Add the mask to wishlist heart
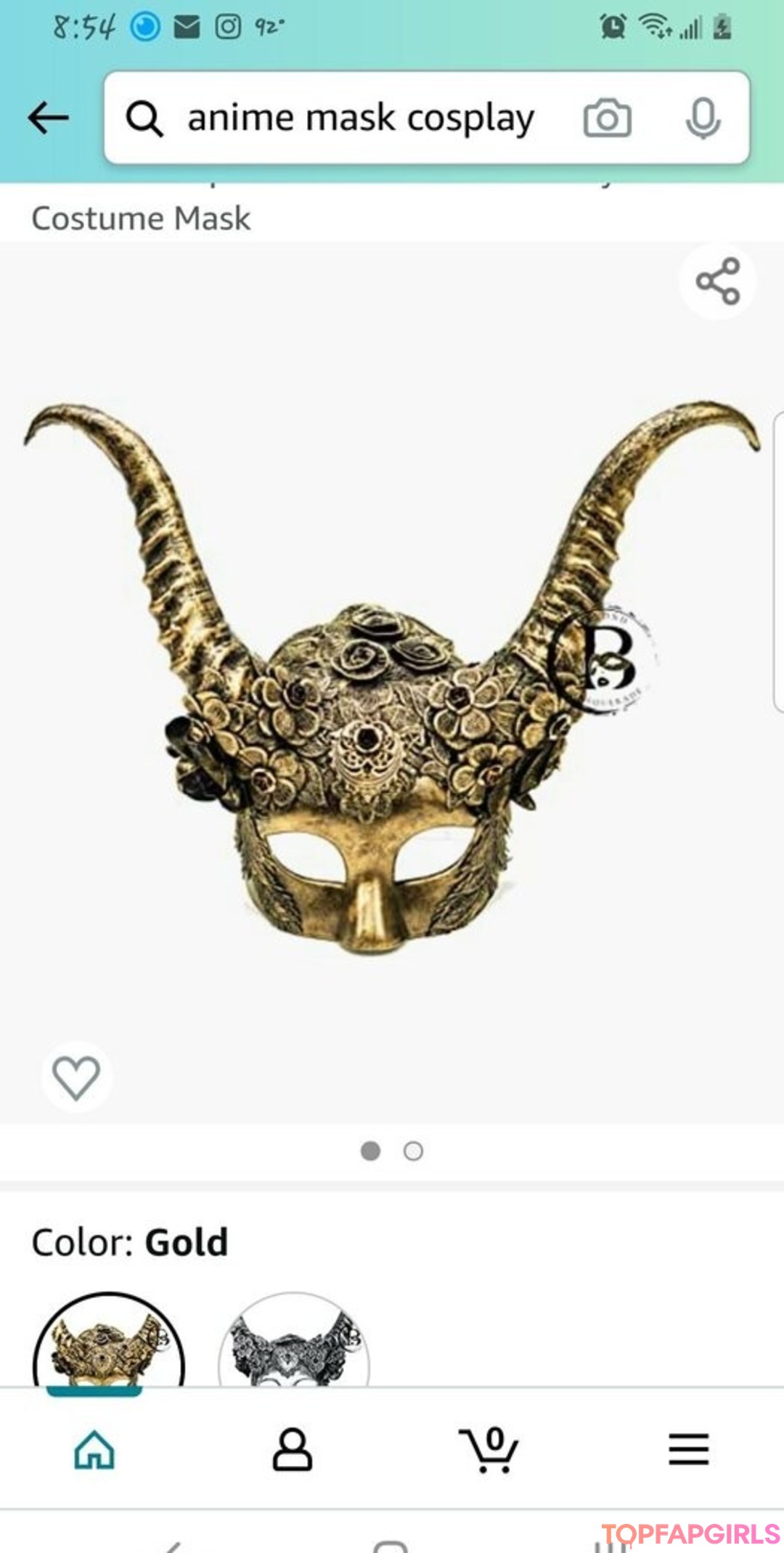784x1553 pixels. coord(76,1077)
